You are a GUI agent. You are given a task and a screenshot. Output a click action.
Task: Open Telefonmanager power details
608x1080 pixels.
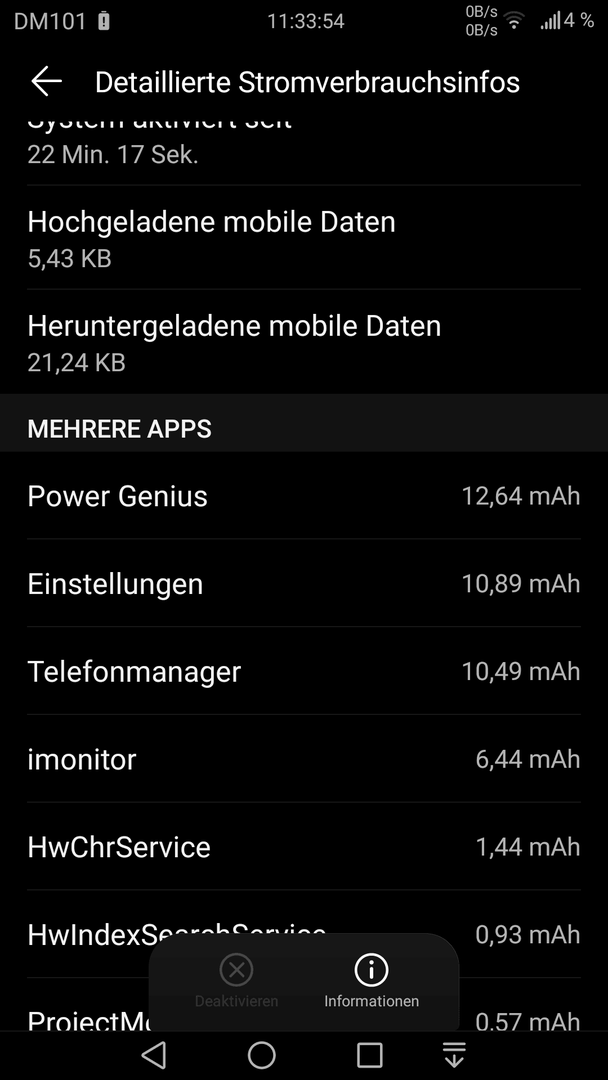pyautogui.click(x=304, y=671)
